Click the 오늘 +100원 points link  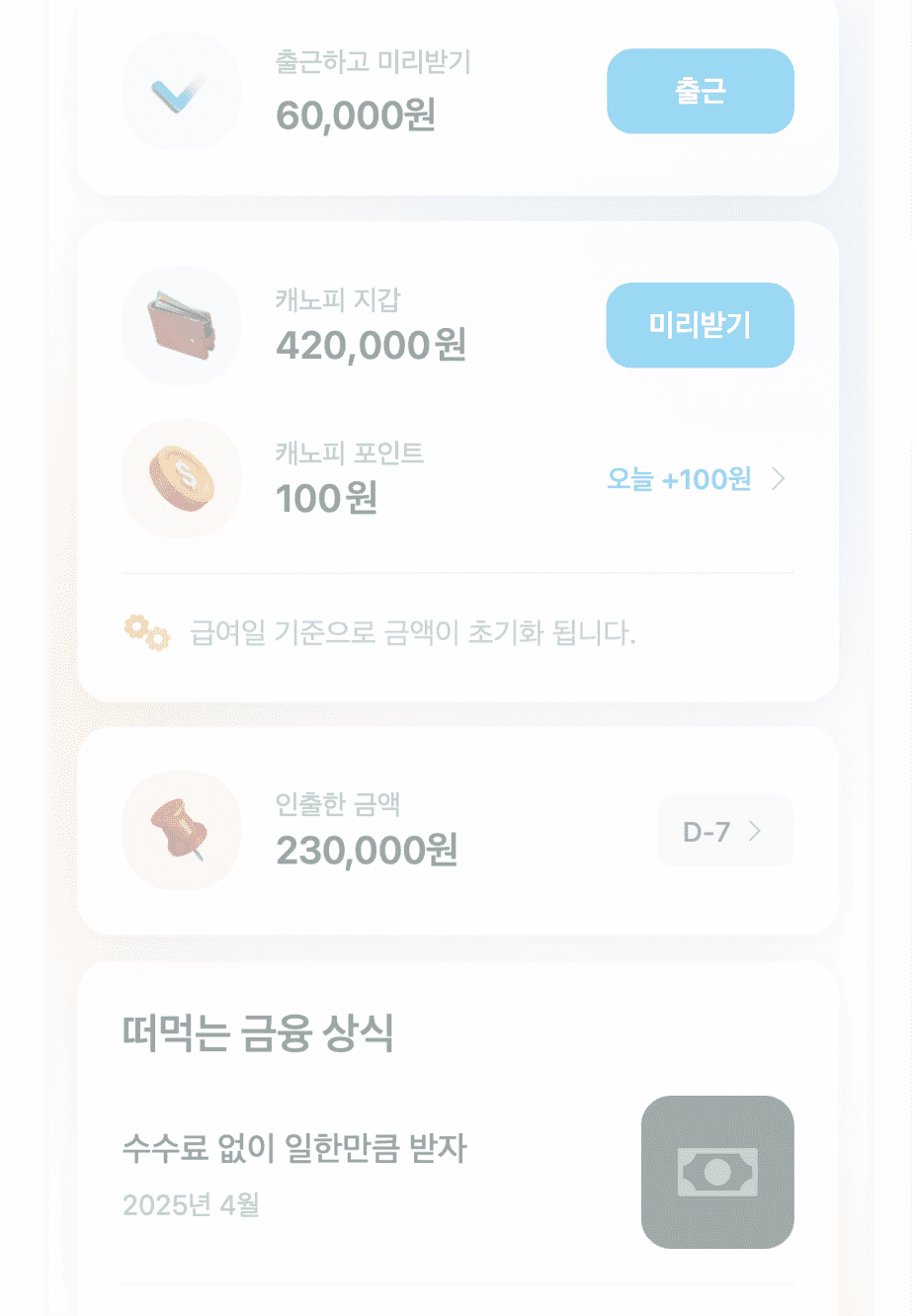click(x=678, y=479)
